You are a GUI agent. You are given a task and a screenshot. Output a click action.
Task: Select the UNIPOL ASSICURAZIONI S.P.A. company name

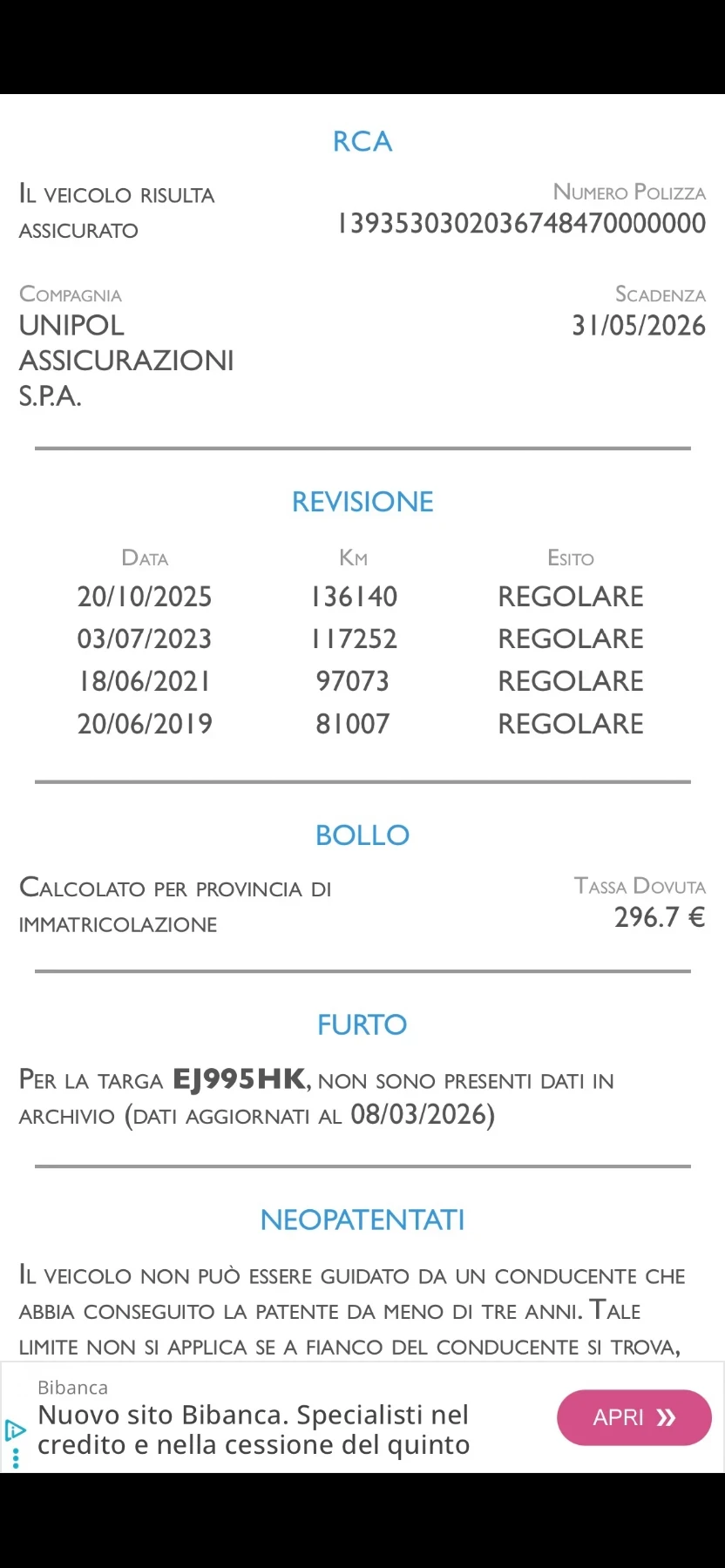pyautogui.click(x=125, y=361)
